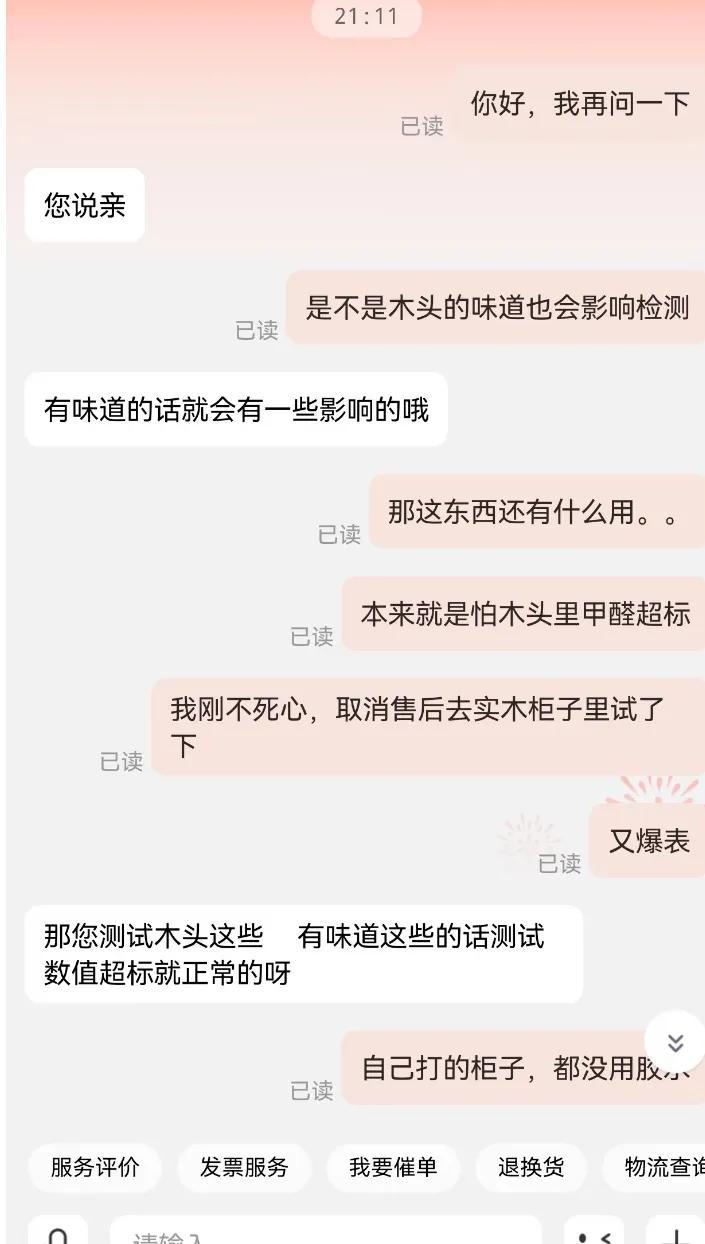Switch to voice input with the microphone icon
The width and height of the screenshot is (705, 1244).
[58, 1235]
